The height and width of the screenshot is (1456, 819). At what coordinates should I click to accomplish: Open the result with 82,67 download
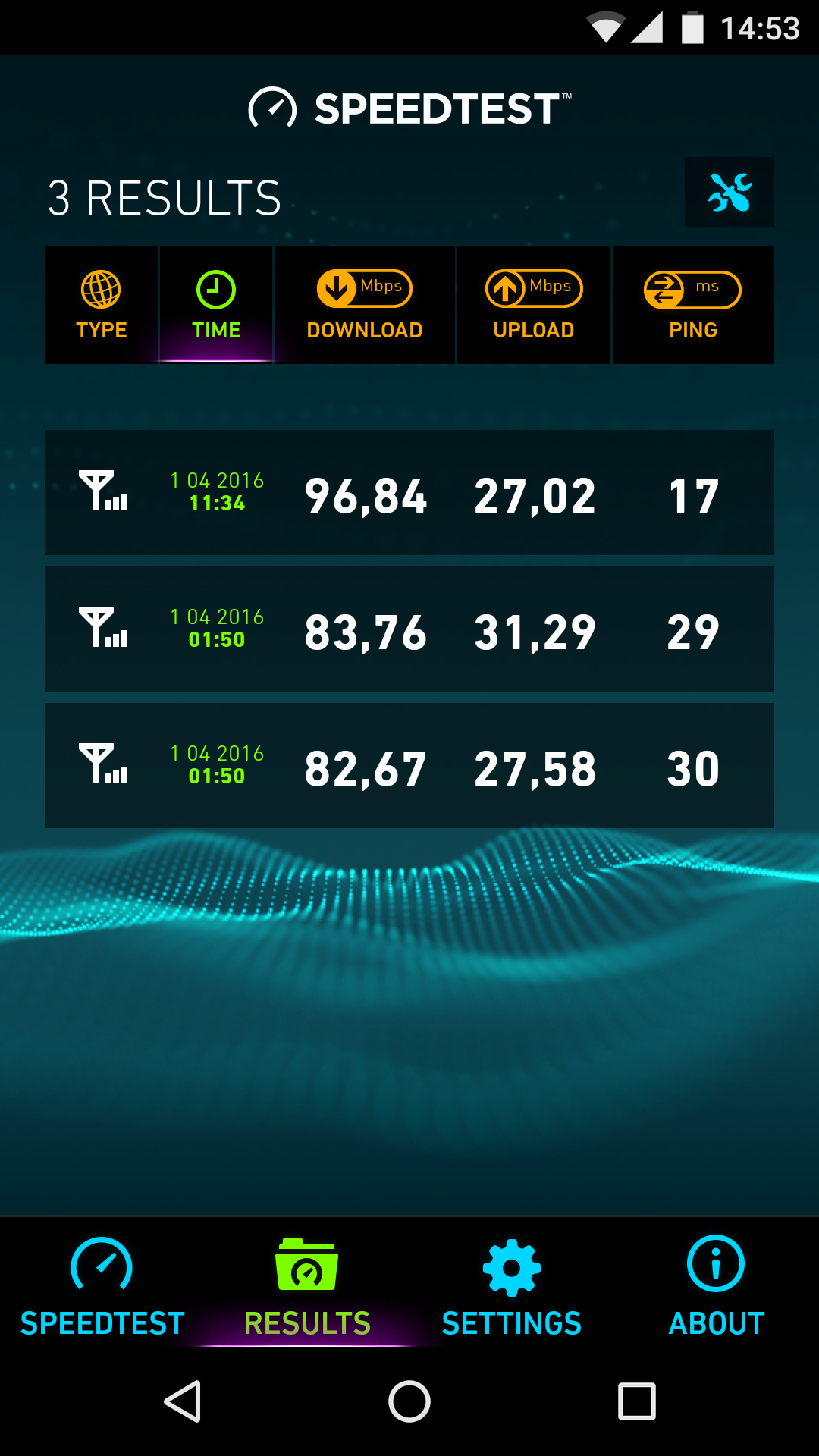[x=409, y=766]
